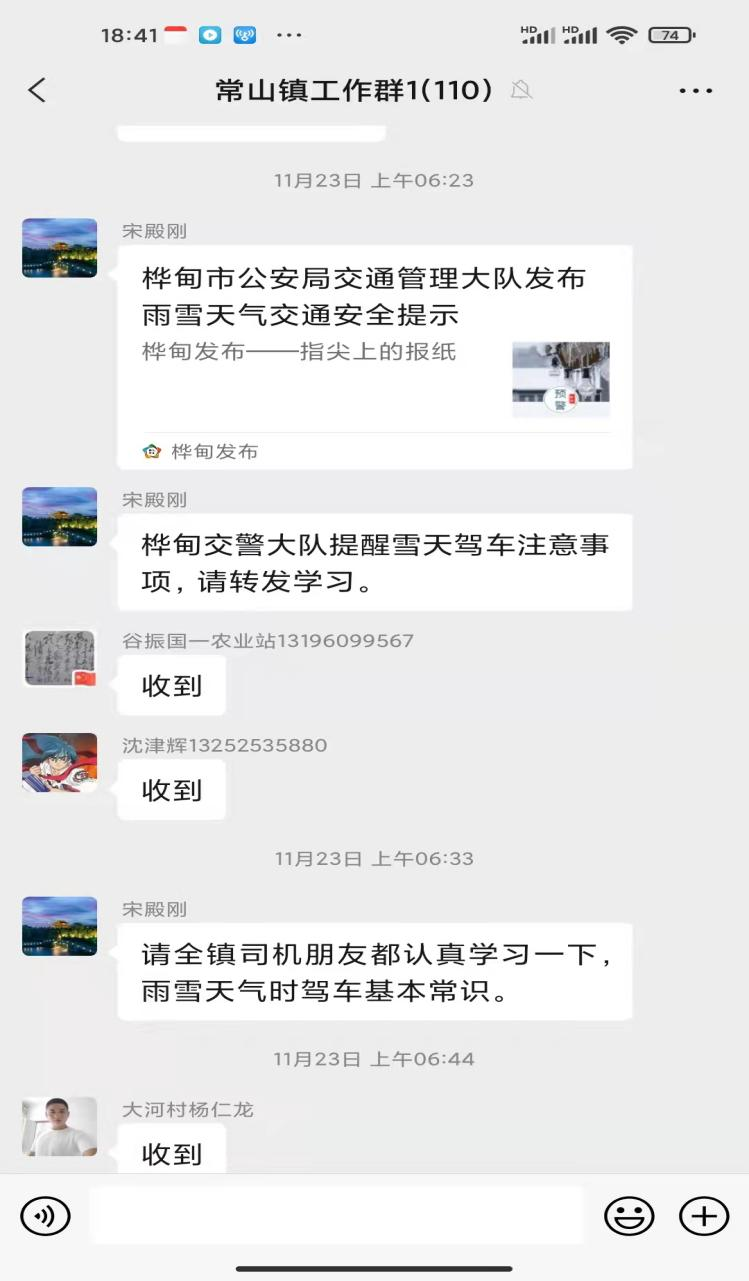View 沈津辉's profile avatar
The height and width of the screenshot is (1281, 749).
(x=60, y=763)
